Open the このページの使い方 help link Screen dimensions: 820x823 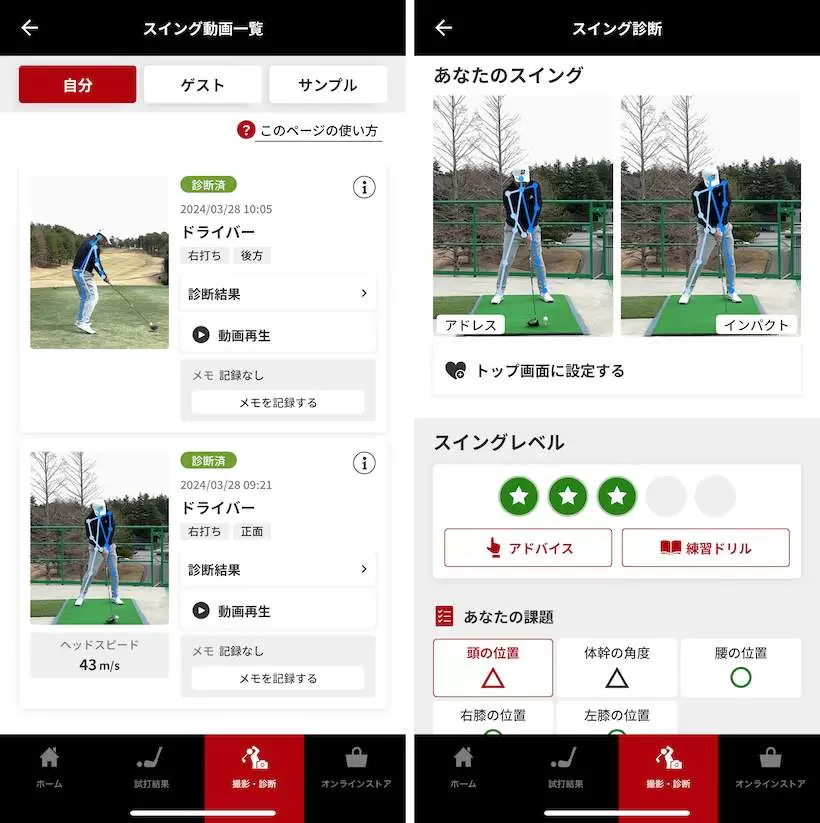coord(310,130)
